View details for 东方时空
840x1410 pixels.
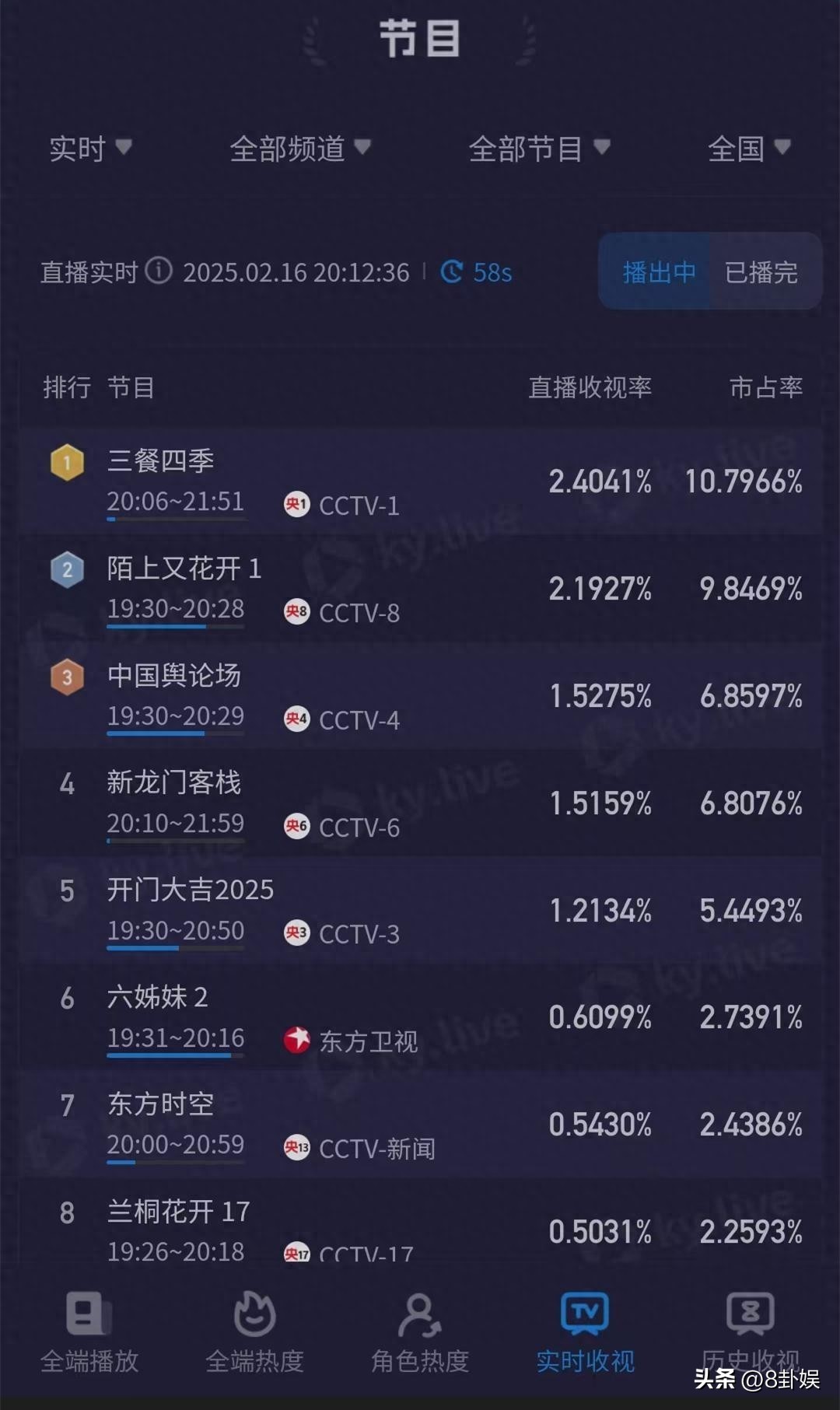tap(420, 1125)
